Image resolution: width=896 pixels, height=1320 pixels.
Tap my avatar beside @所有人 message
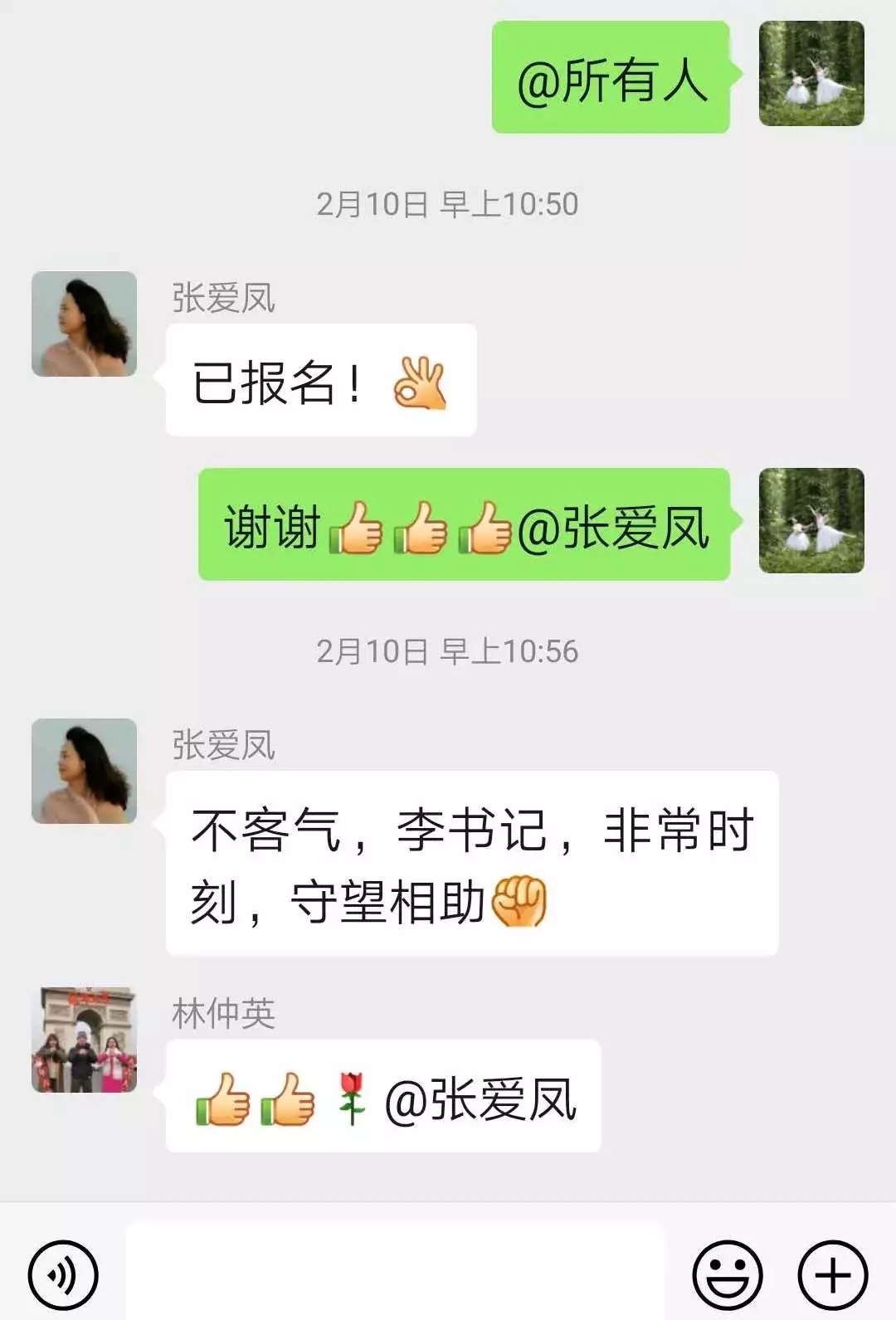(x=811, y=74)
